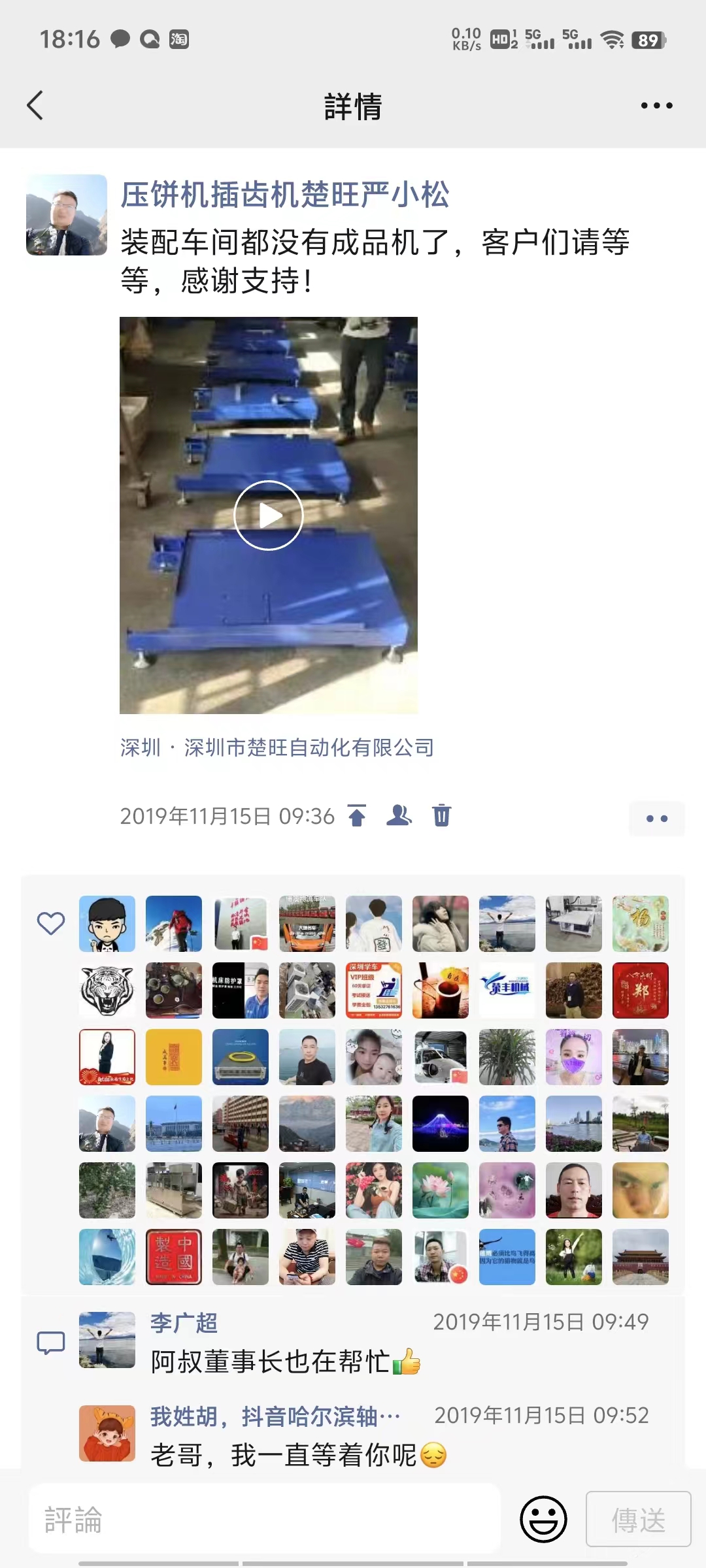
Task: Open profile name 压饼机插齿机楚旺严小松
Action: 285,195
